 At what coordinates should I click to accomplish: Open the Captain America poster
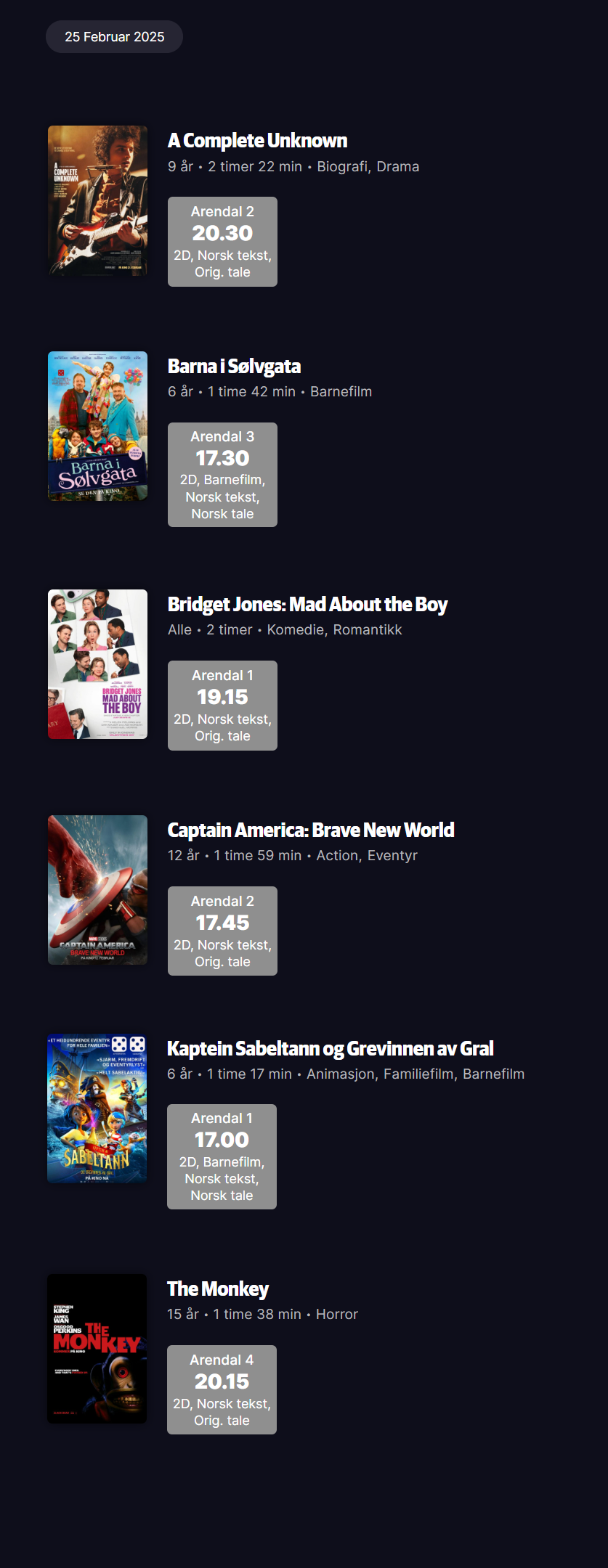coord(97,890)
